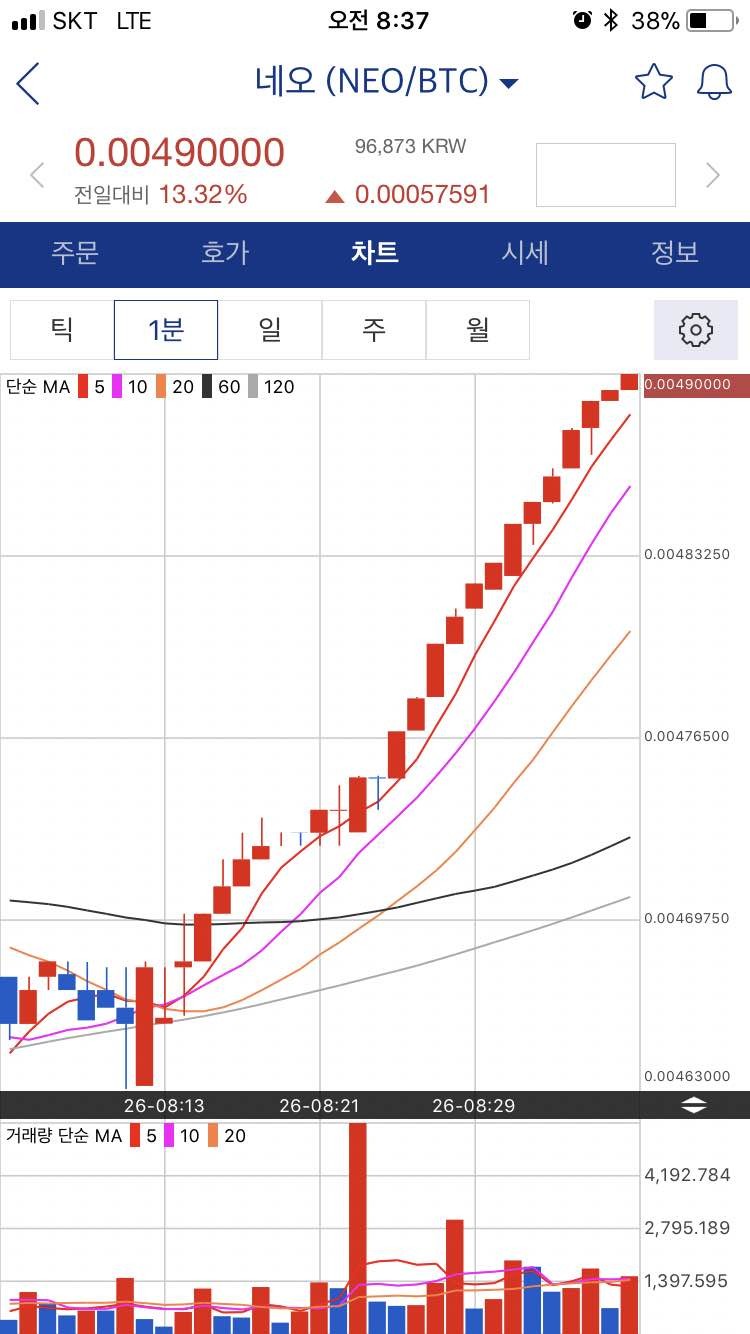Switch the chart to 월 interval
Screen dimensions: 750x1334
478,330
